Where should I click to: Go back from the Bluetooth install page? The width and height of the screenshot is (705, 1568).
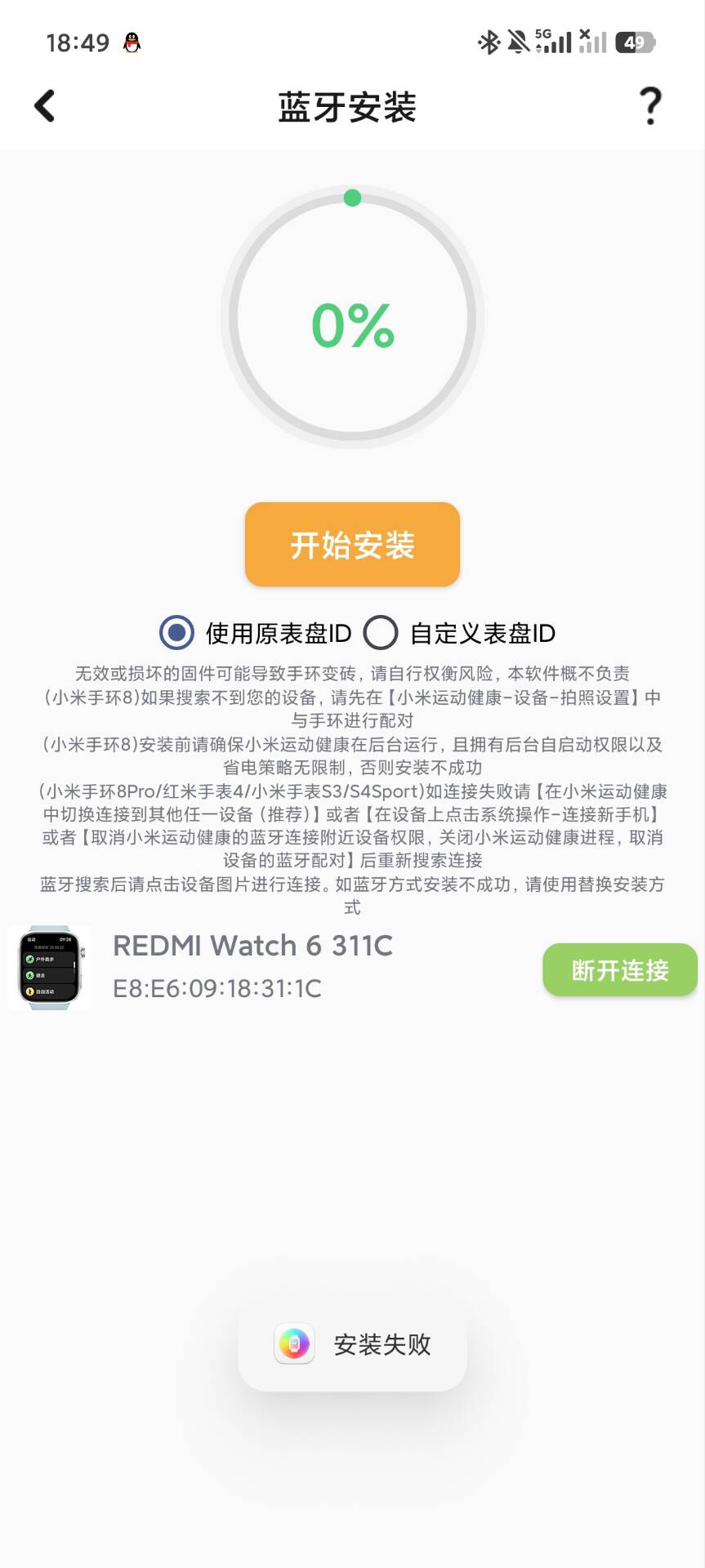[x=45, y=106]
